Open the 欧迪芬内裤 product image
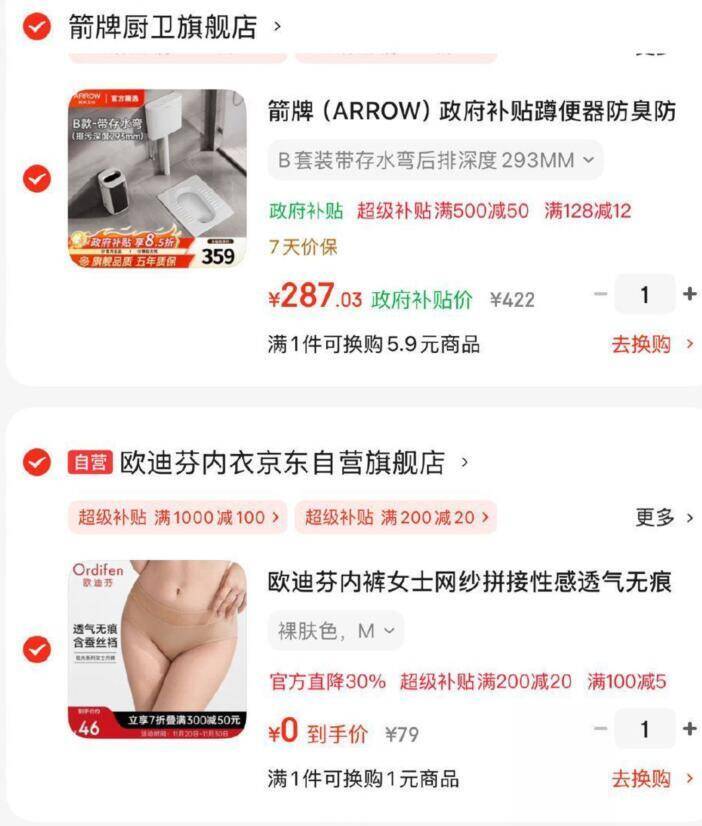Screen dimensions: 702x826 click(x=157, y=649)
